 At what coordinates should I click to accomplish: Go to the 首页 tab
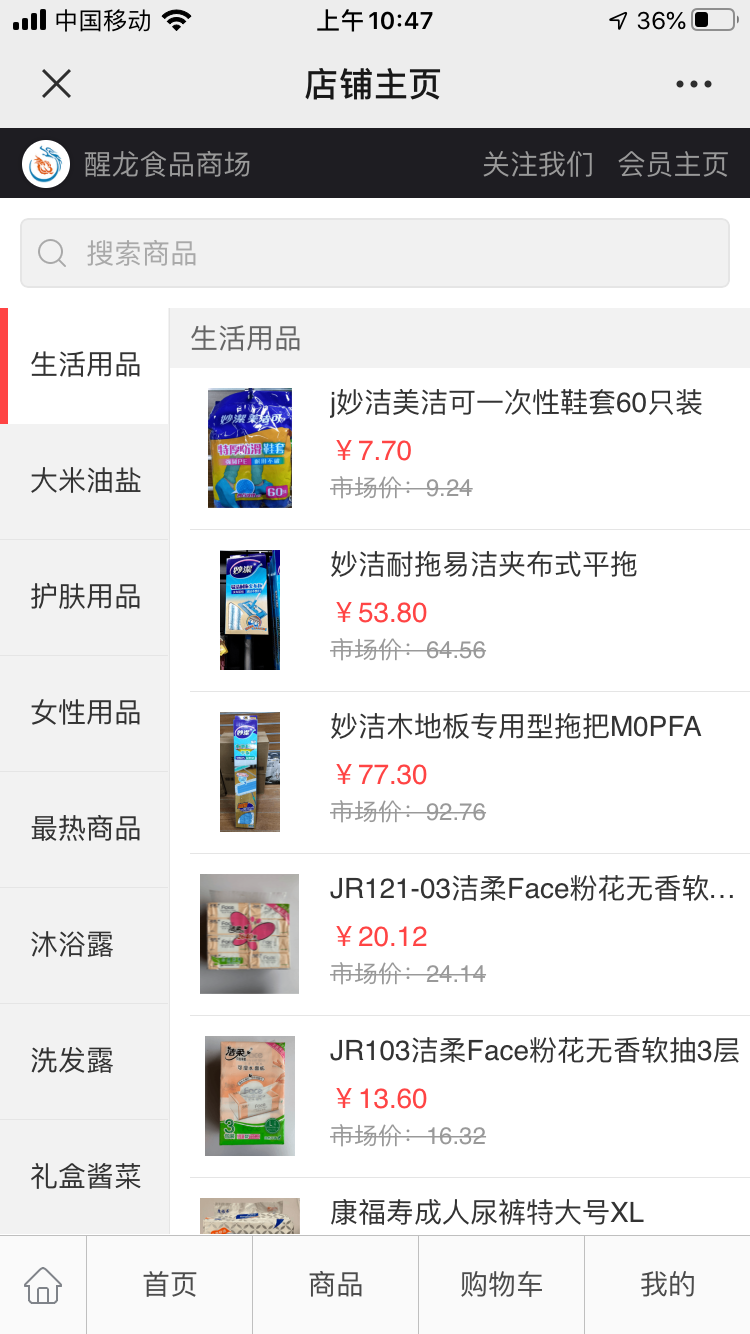click(170, 1285)
